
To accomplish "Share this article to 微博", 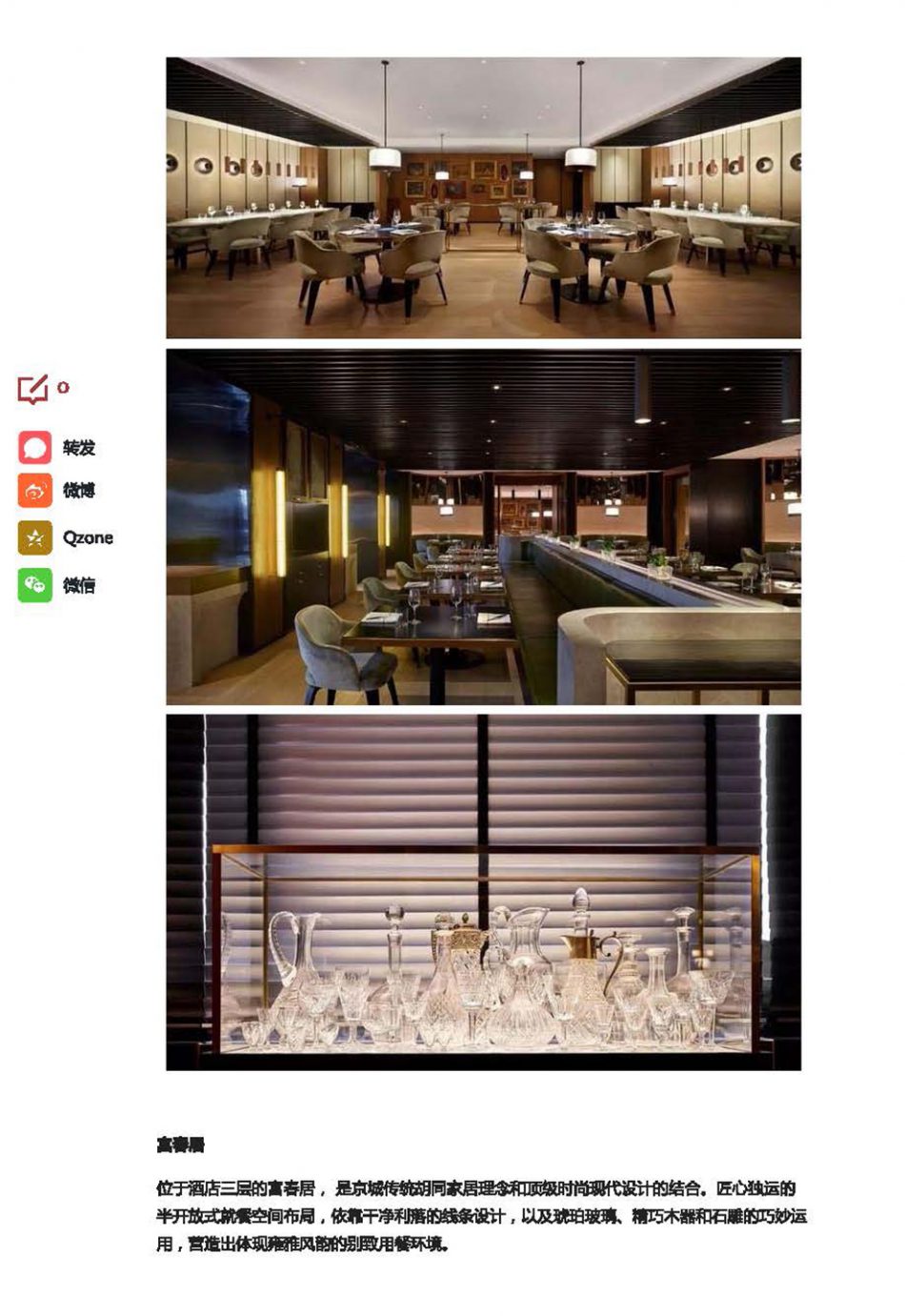I will point(35,491).
